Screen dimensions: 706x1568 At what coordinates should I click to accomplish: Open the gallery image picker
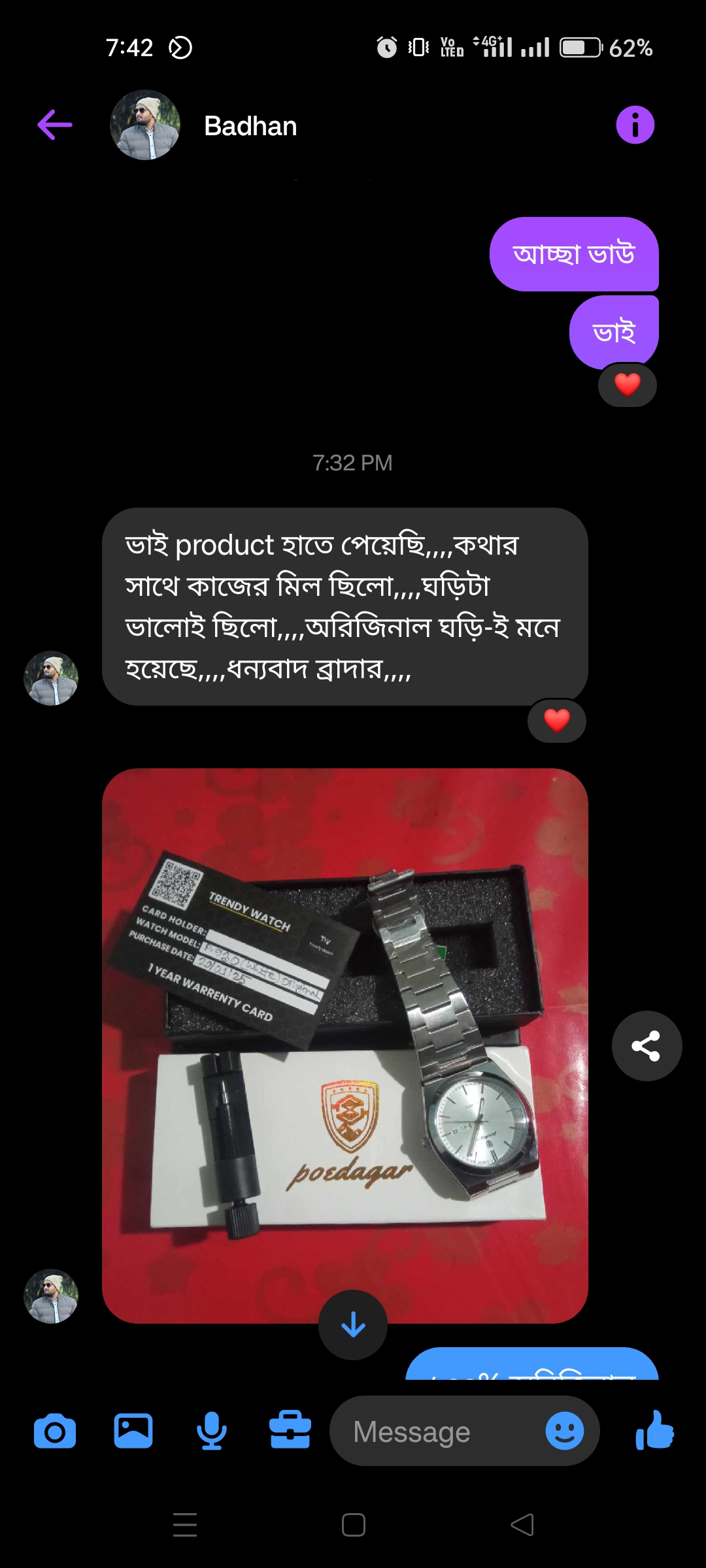pyautogui.click(x=133, y=1431)
